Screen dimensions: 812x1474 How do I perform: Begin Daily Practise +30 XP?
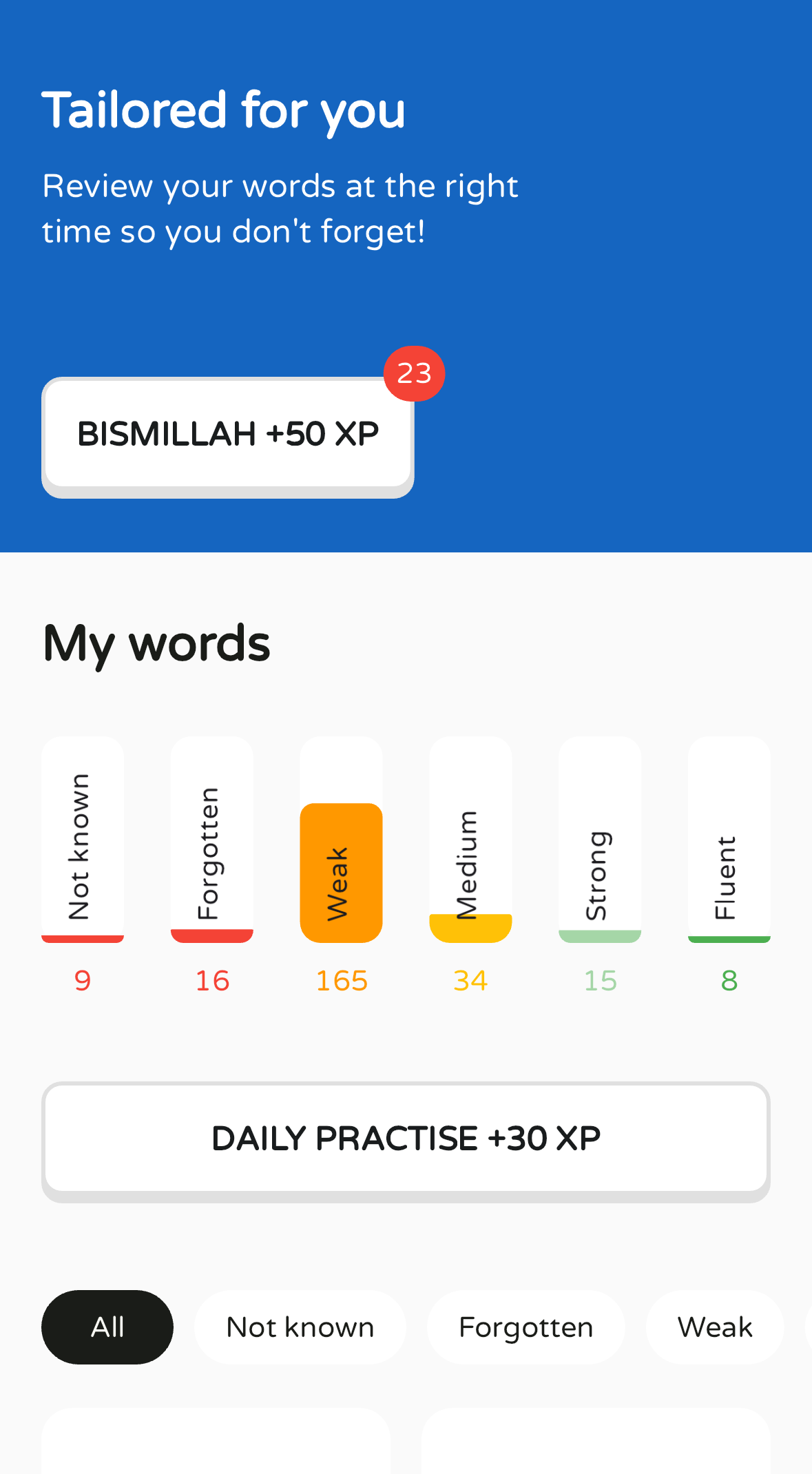click(x=406, y=1139)
